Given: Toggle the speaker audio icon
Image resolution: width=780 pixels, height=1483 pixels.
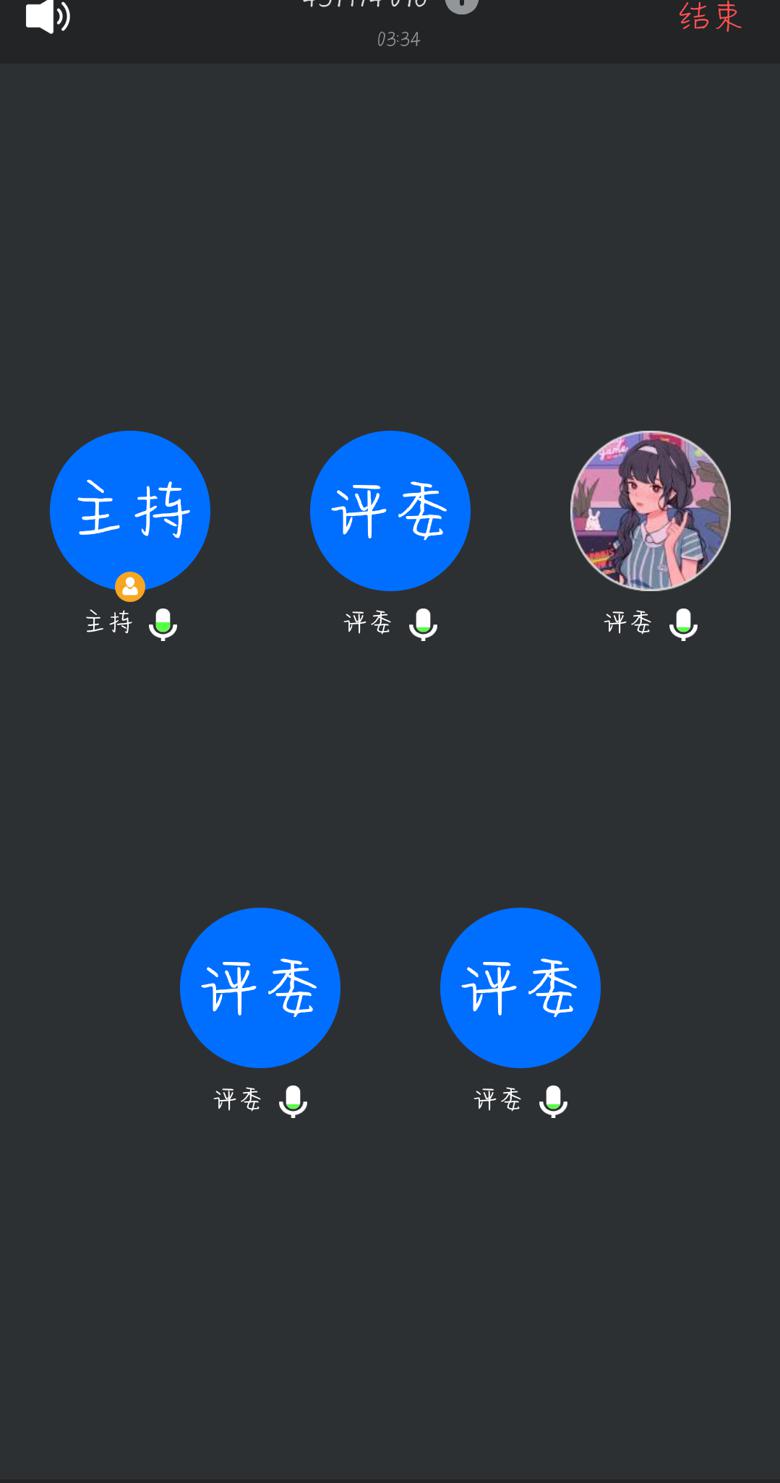Looking at the screenshot, I should (x=47, y=16).
